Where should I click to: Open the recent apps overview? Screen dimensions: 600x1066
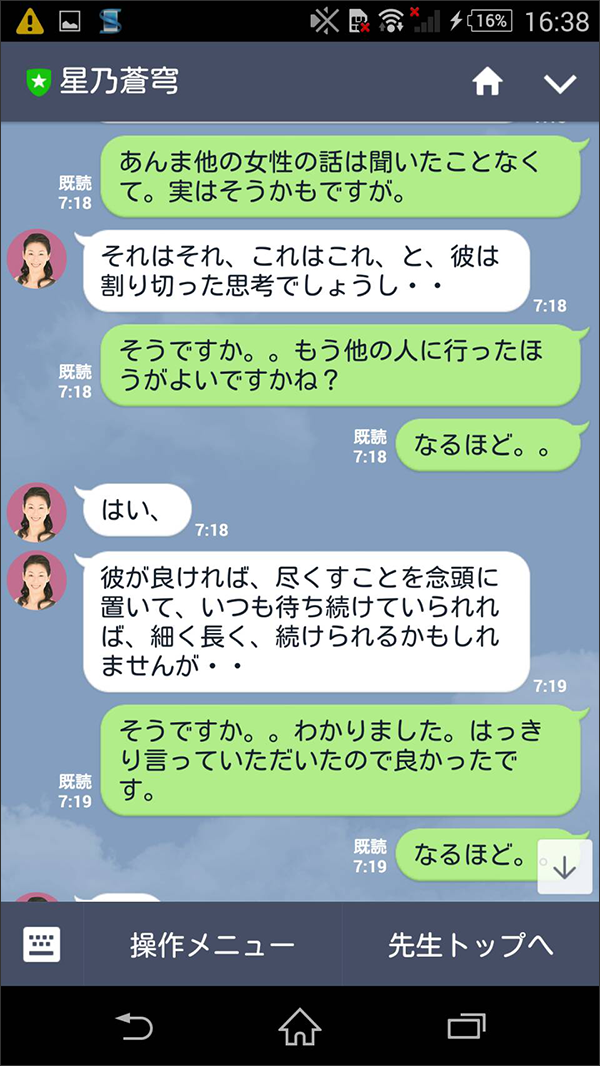[x=466, y=1026]
